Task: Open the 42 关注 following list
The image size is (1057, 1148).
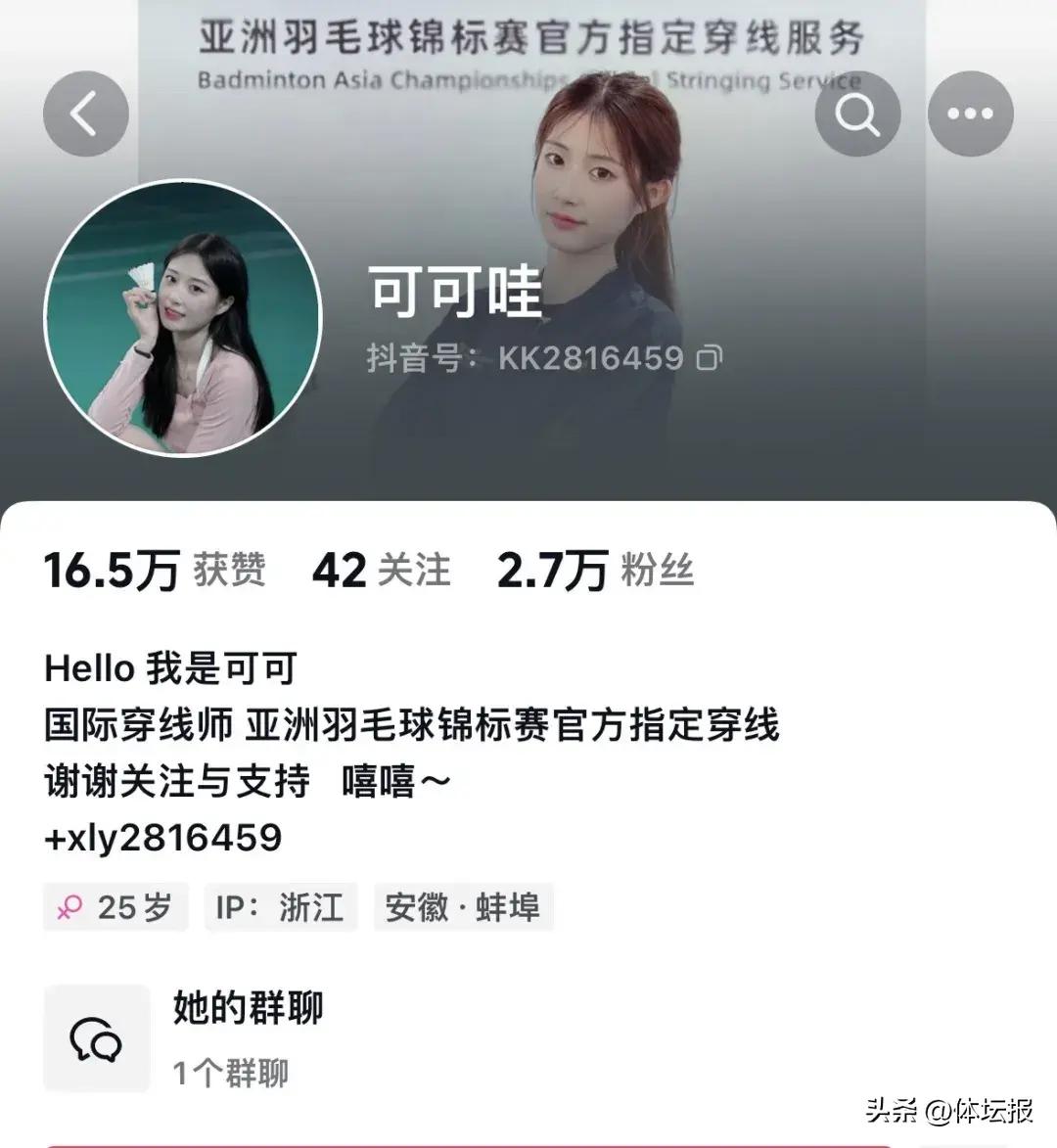Action: [x=382, y=571]
